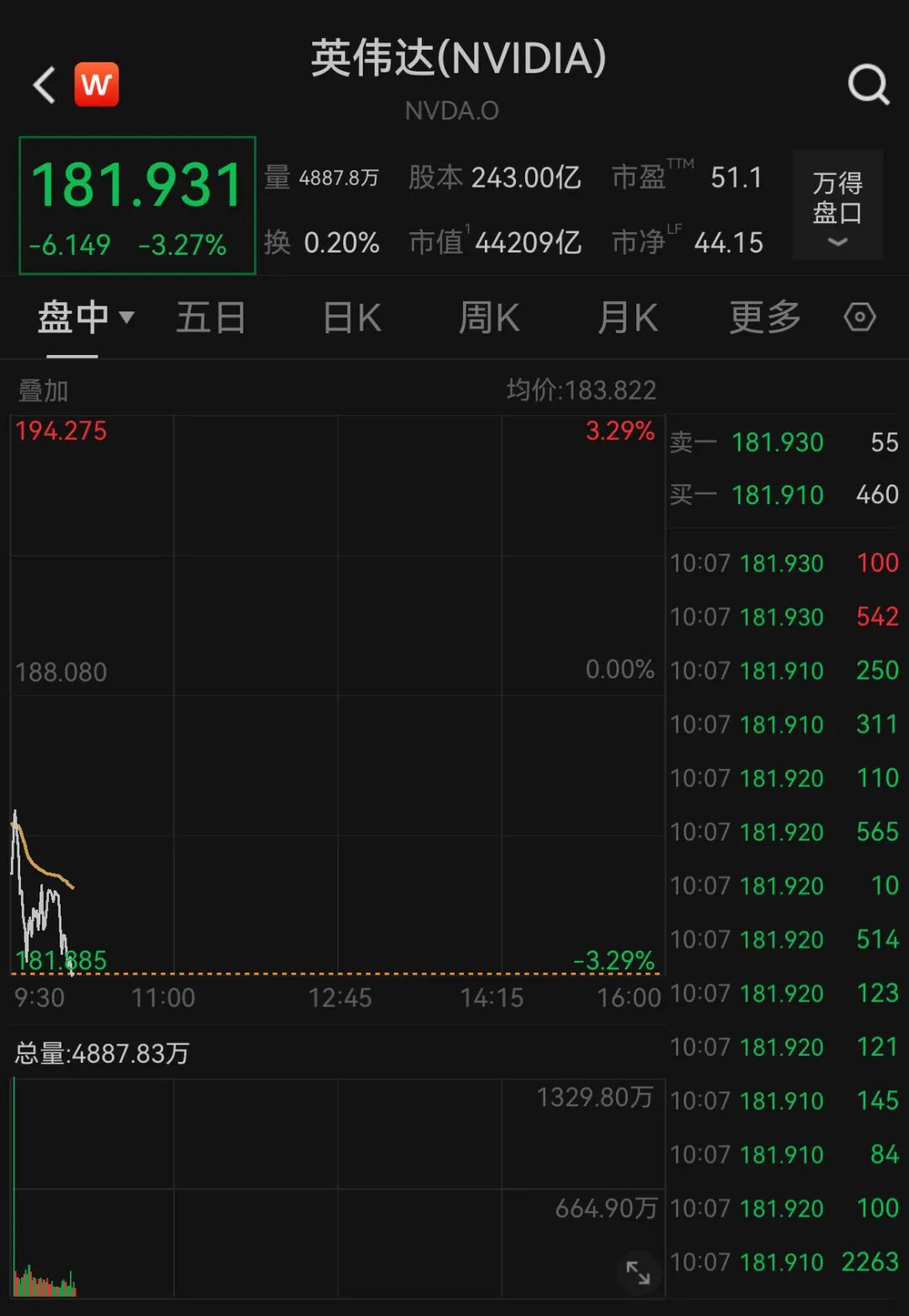Expand the 万得盘口 panel
This screenshot has height=1316, width=909.
pos(837,206)
